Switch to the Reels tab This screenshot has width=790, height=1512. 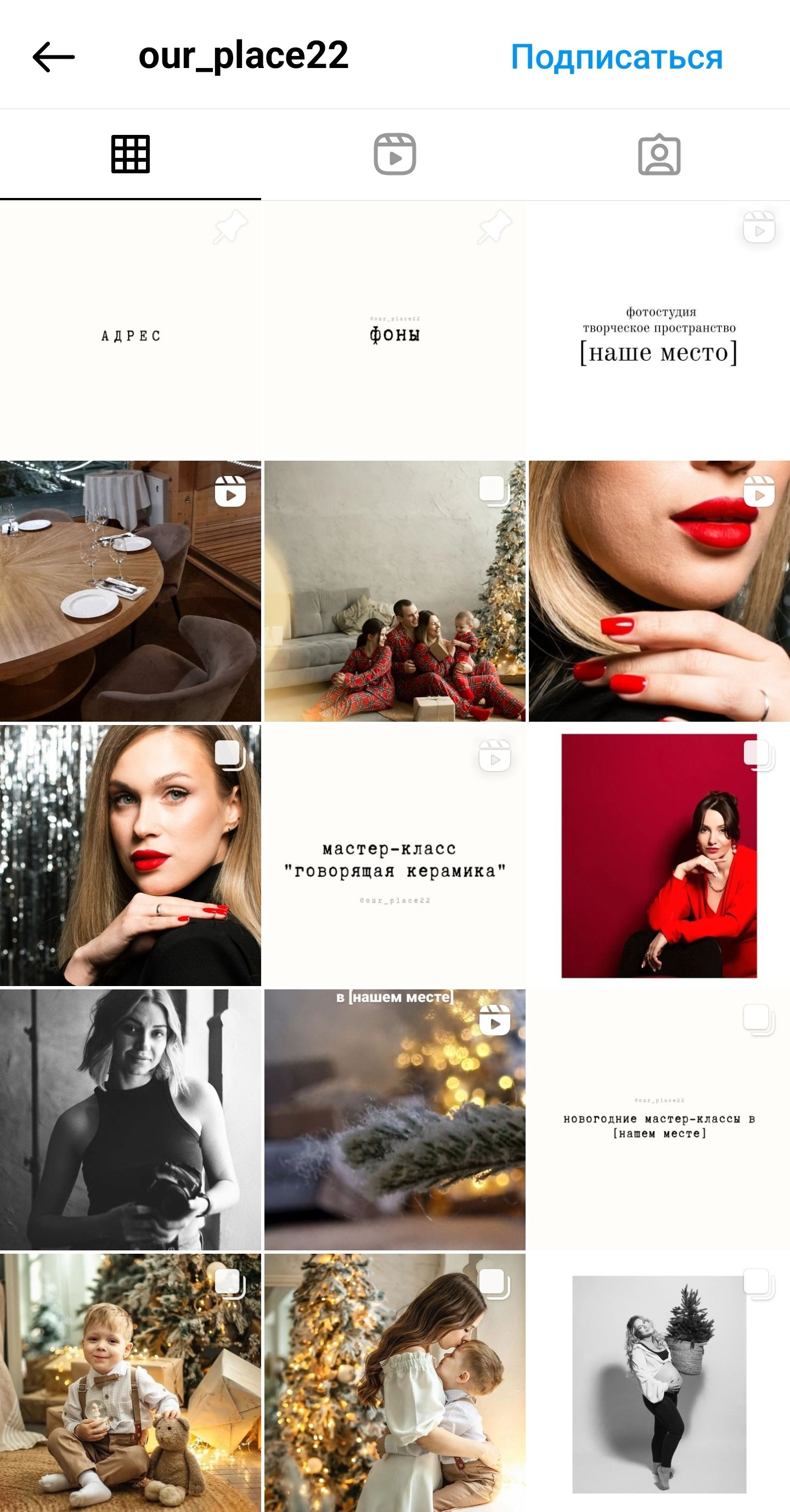(394, 154)
